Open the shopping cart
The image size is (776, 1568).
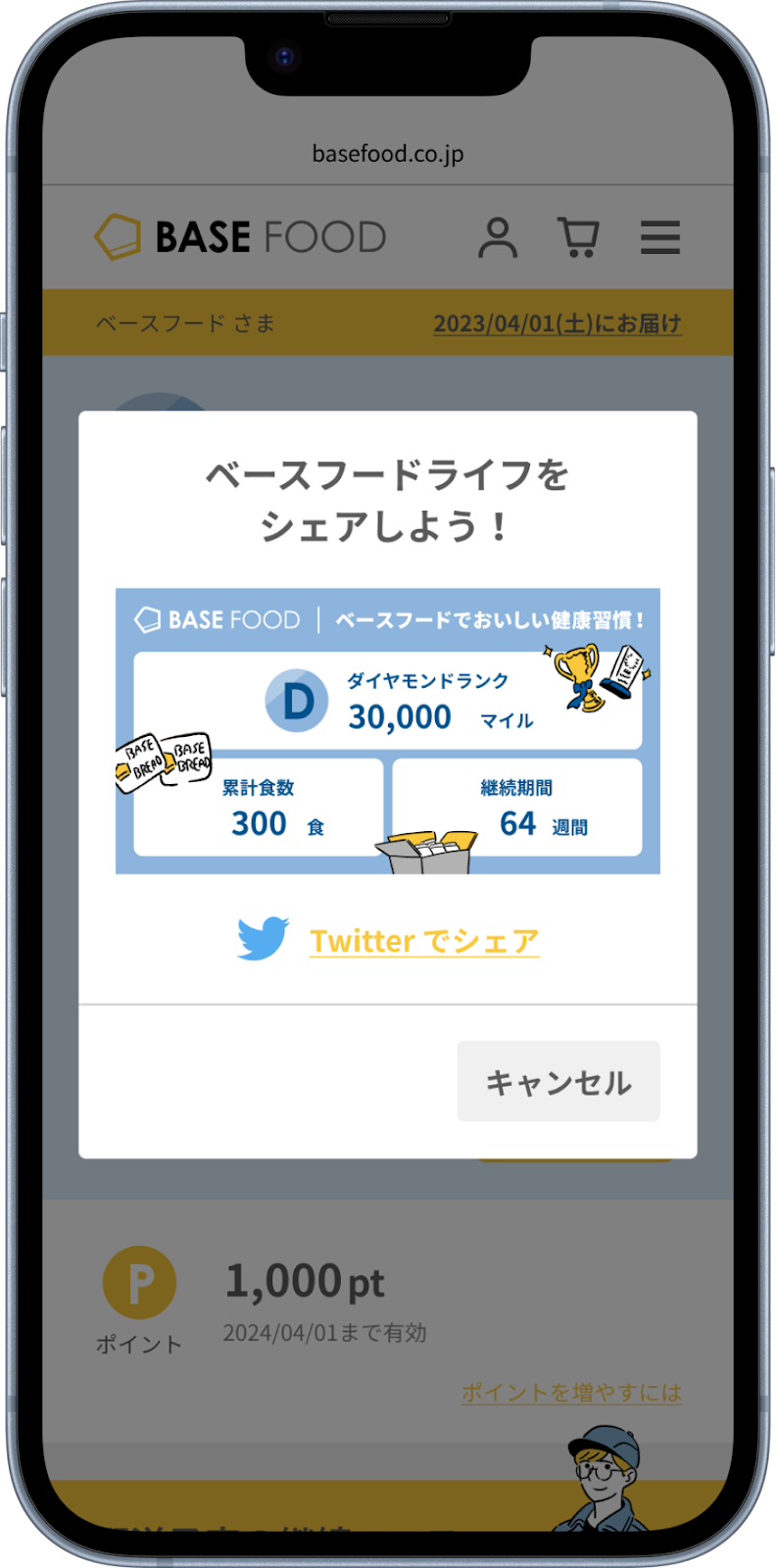point(578,237)
